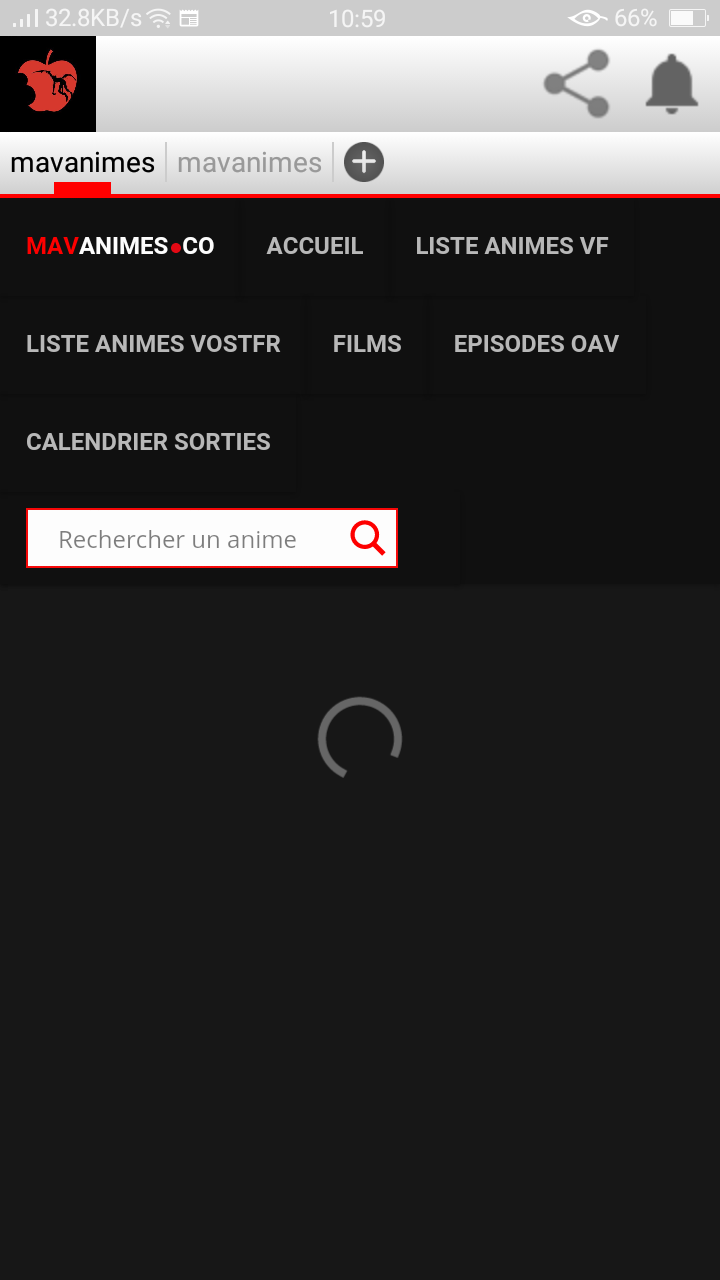Share this page via share icon
The width and height of the screenshot is (720, 1280).
coord(577,84)
